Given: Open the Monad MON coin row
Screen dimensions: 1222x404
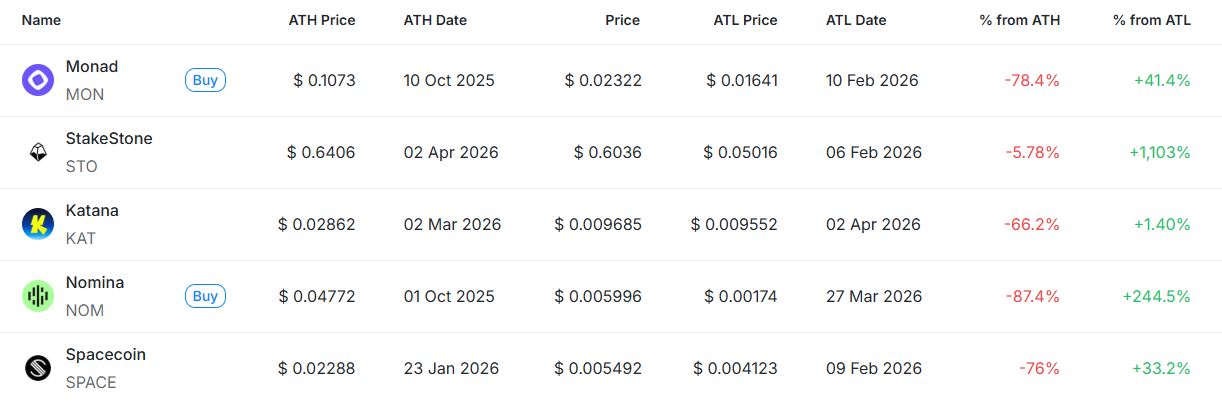Looking at the screenshot, I should pos(92,67).
